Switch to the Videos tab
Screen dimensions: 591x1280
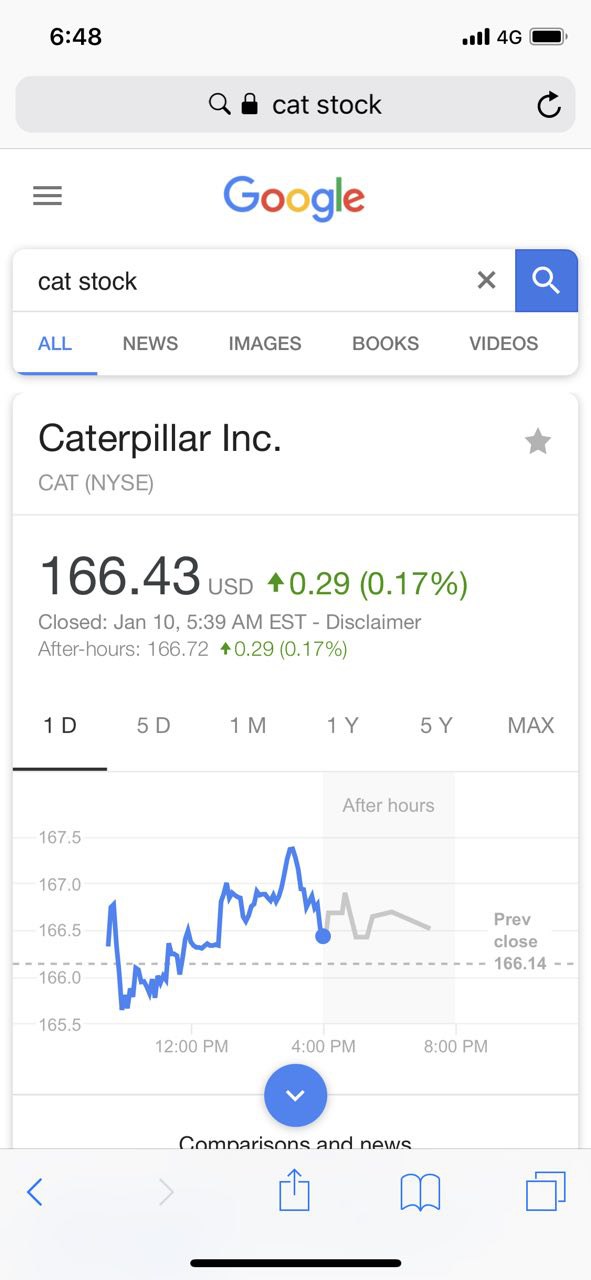pos(503,343)
